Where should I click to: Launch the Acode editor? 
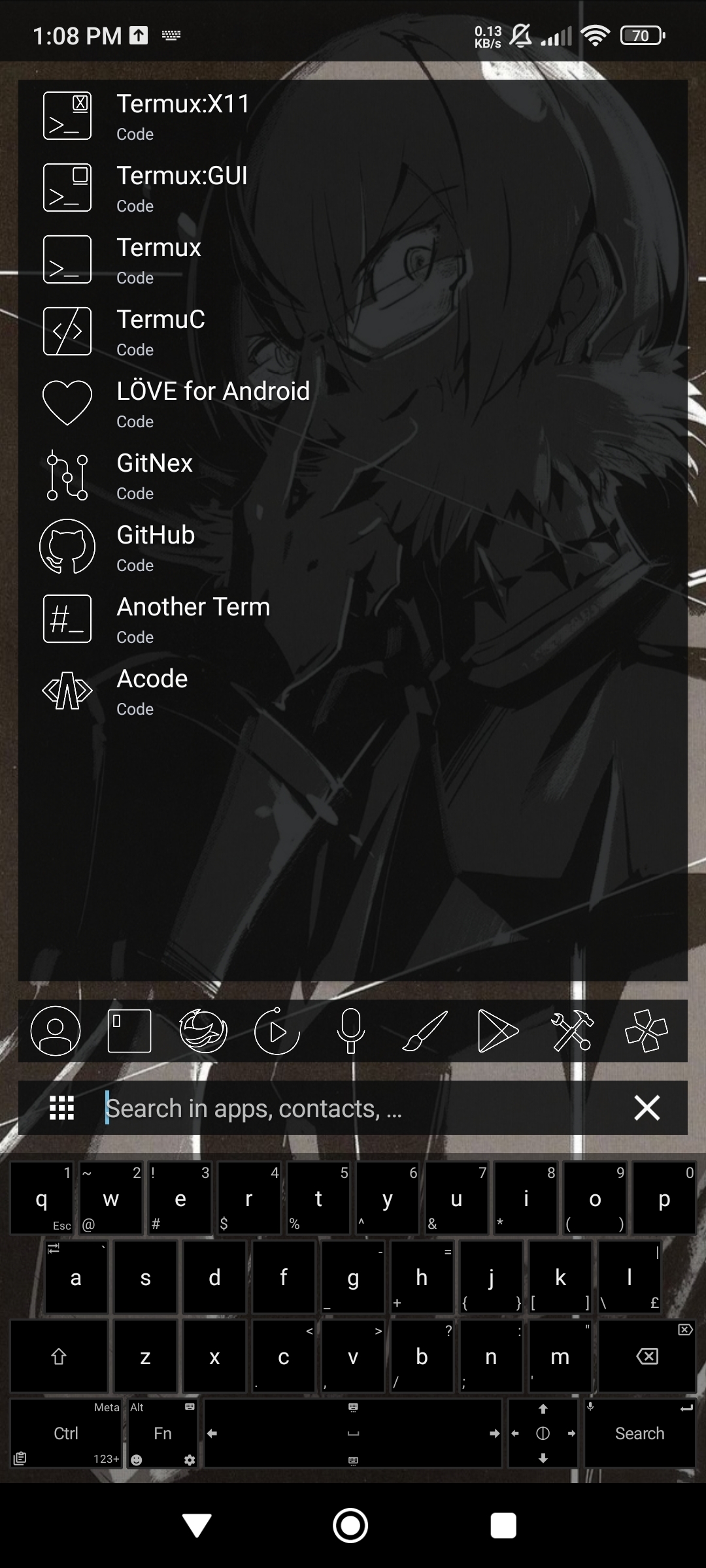(152, 691)
